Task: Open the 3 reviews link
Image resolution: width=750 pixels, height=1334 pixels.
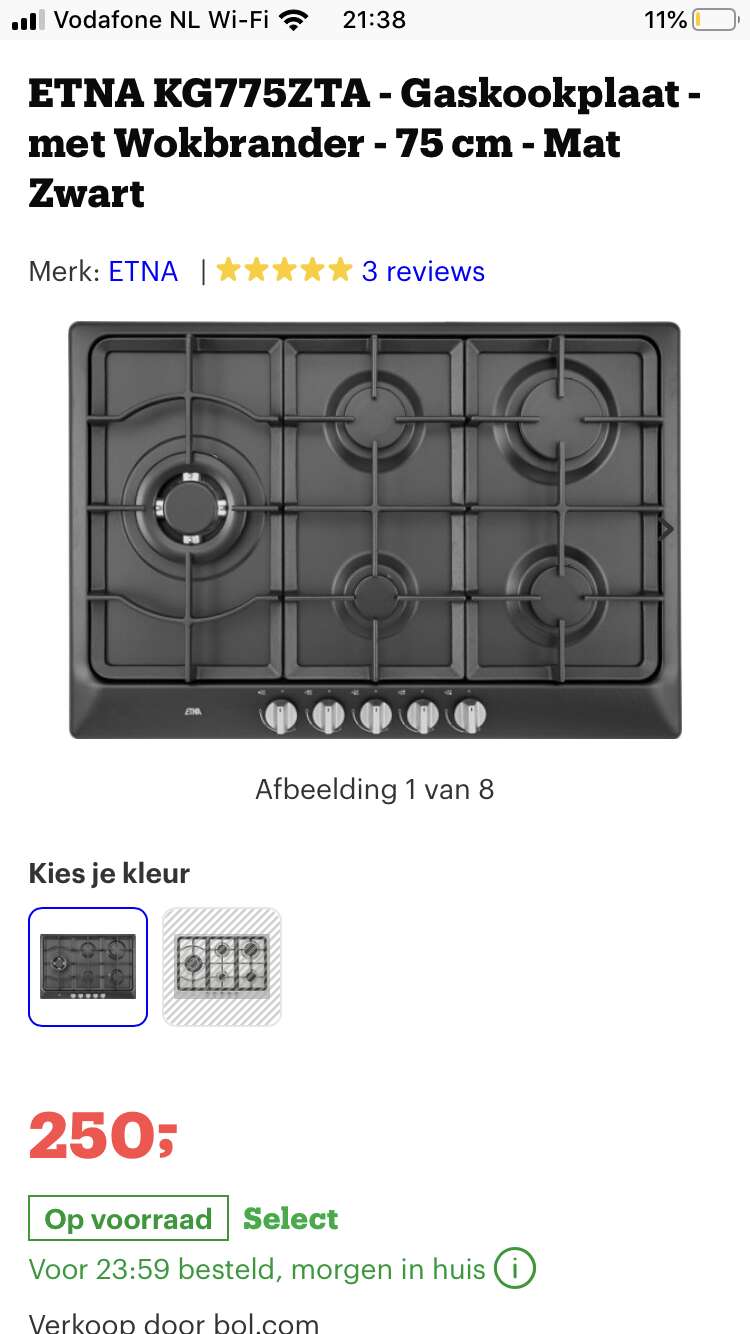Action: tap(423, 271)
